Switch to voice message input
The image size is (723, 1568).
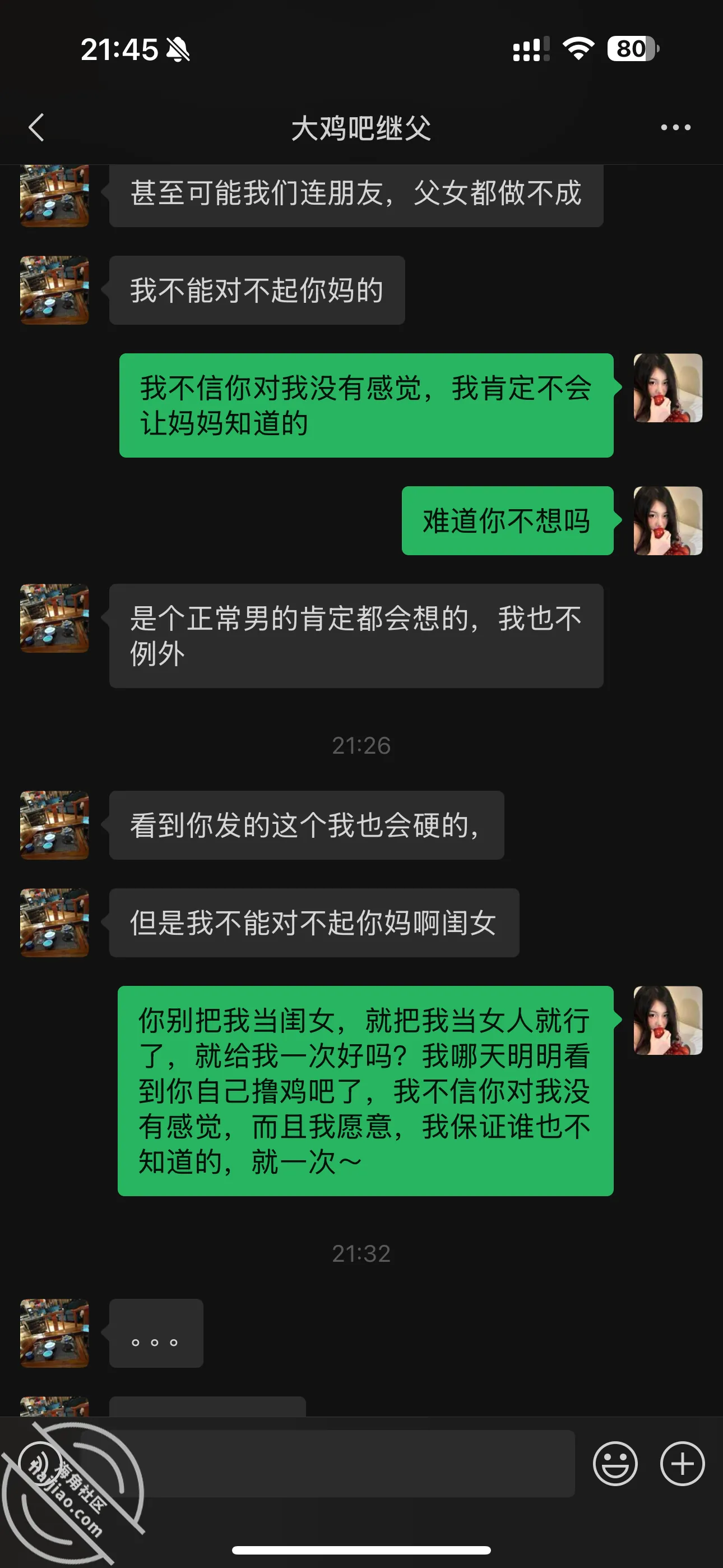coord(40,1463)
